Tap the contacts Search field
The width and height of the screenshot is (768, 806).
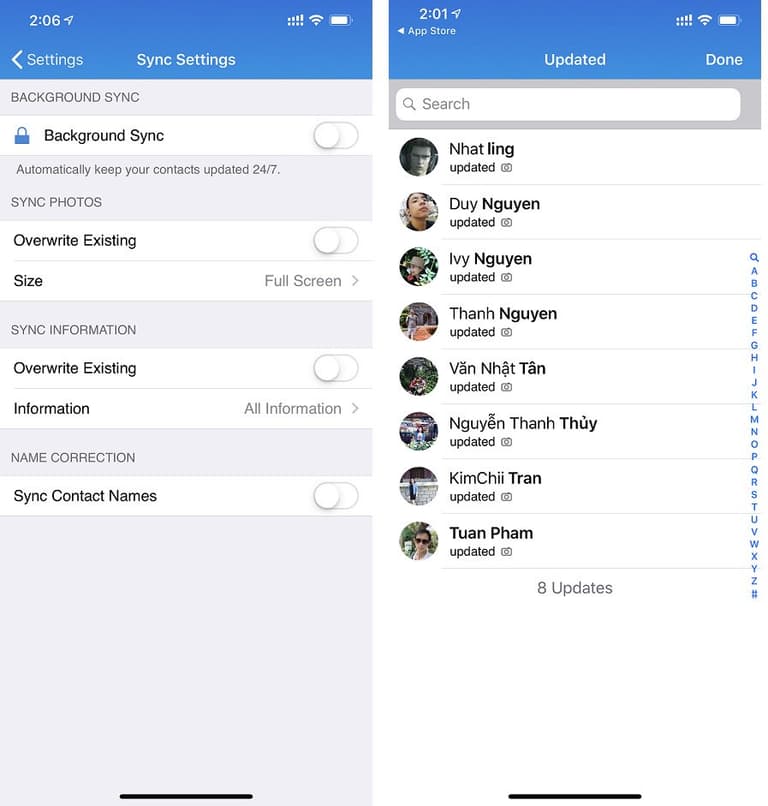pyautogui.click(x=568, y=104)
